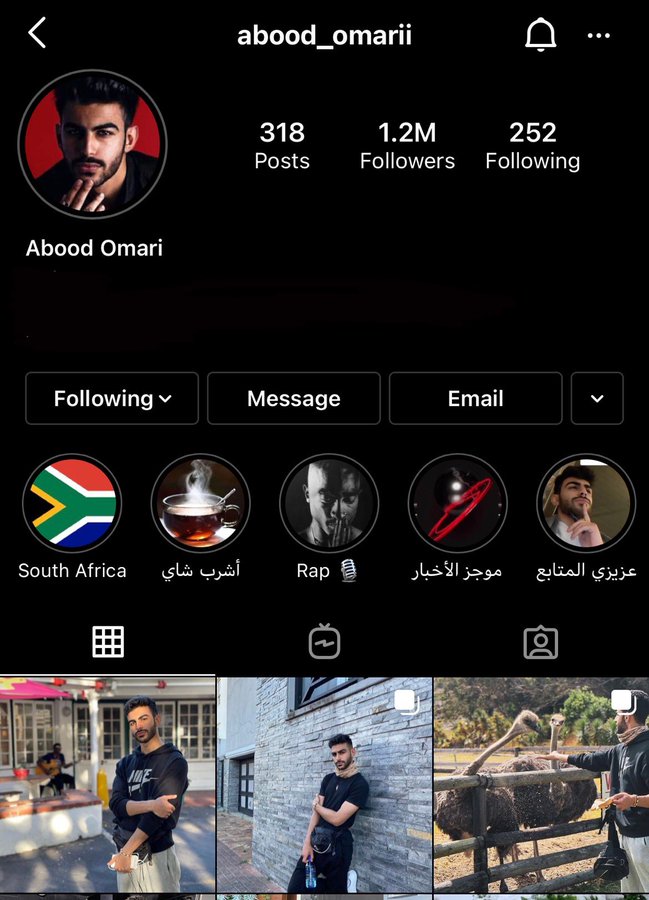
Task: Switch to the tagged photos tab
Action: (x=540, y=642)
